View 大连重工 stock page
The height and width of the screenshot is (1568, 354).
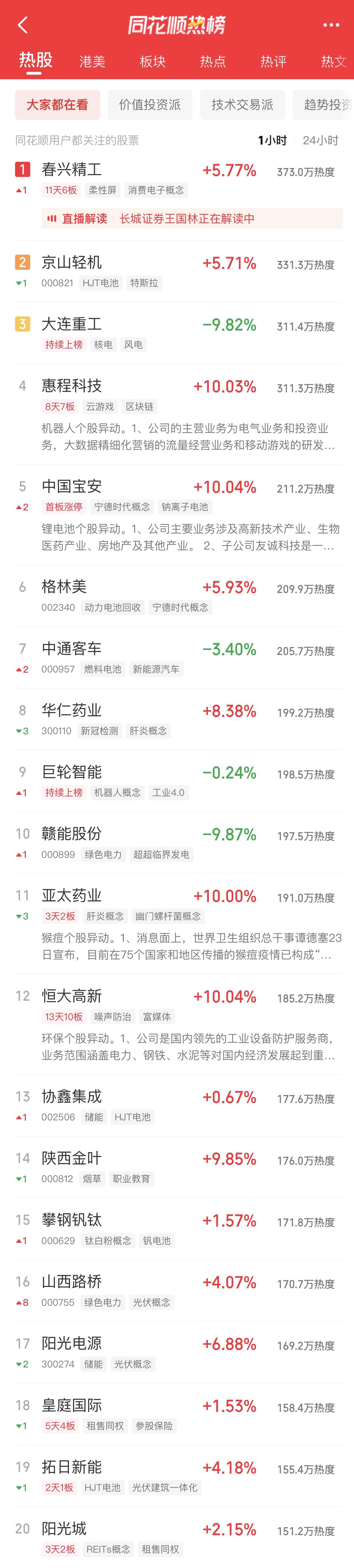[72, 325]
